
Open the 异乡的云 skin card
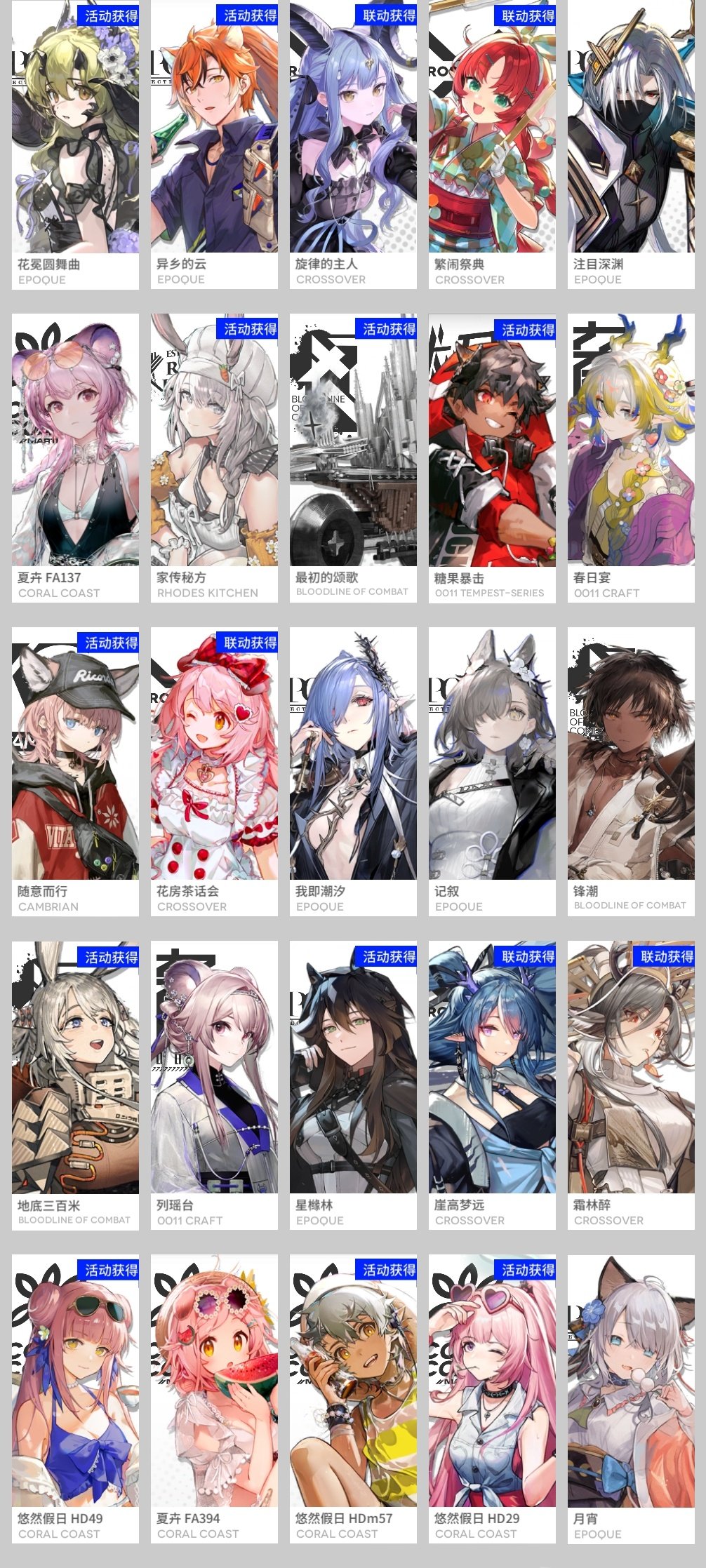click(x=214, y=144)
